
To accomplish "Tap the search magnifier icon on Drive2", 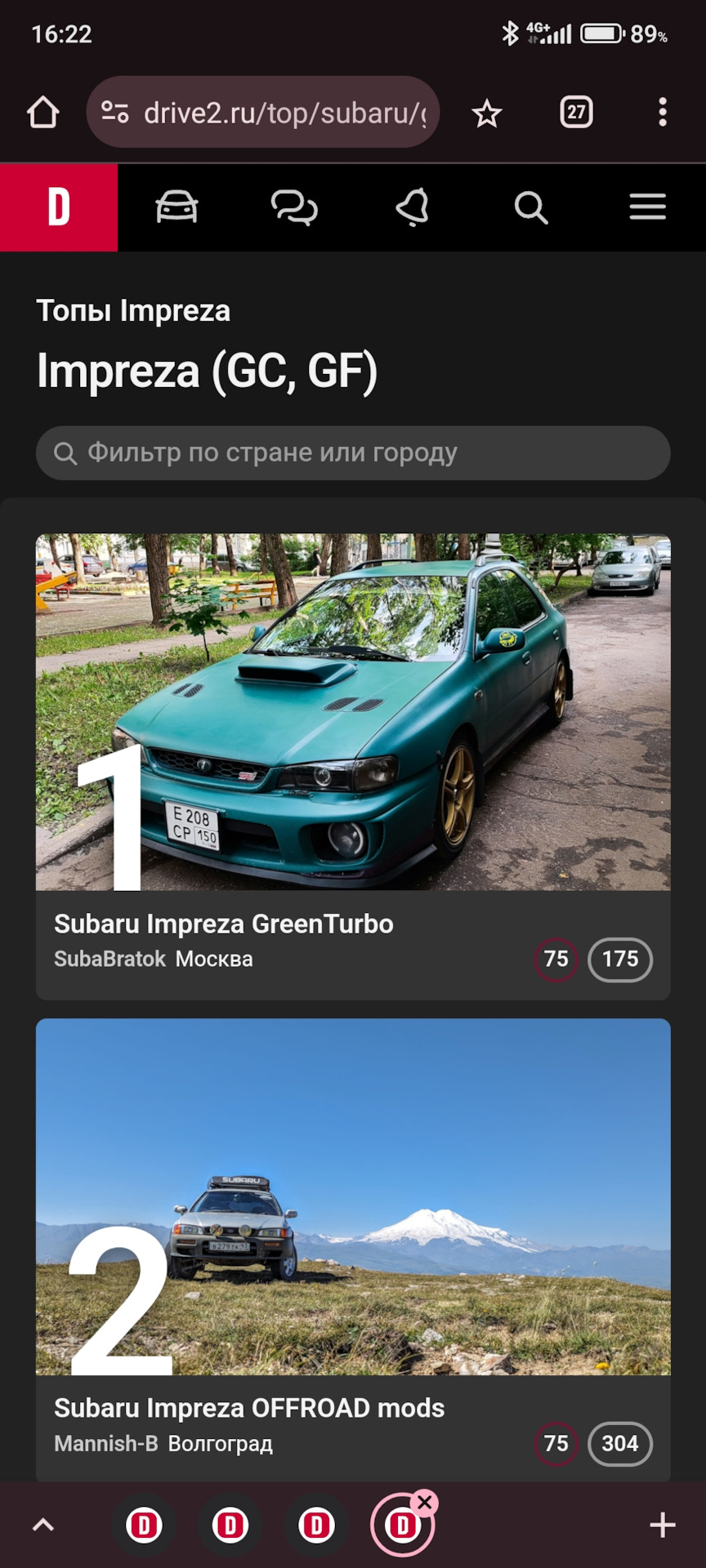I will (x=531, y=207).
